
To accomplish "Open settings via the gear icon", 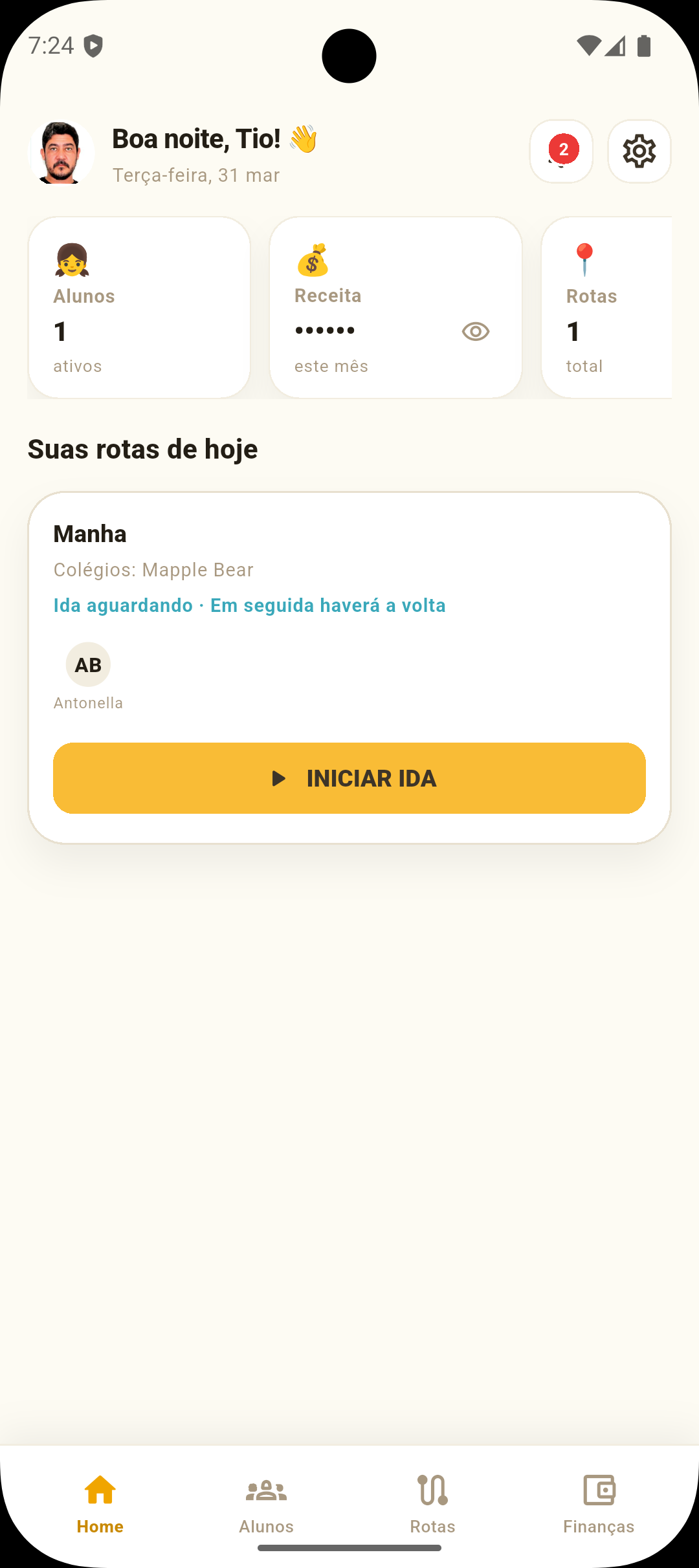I will (x=639, y=151).
